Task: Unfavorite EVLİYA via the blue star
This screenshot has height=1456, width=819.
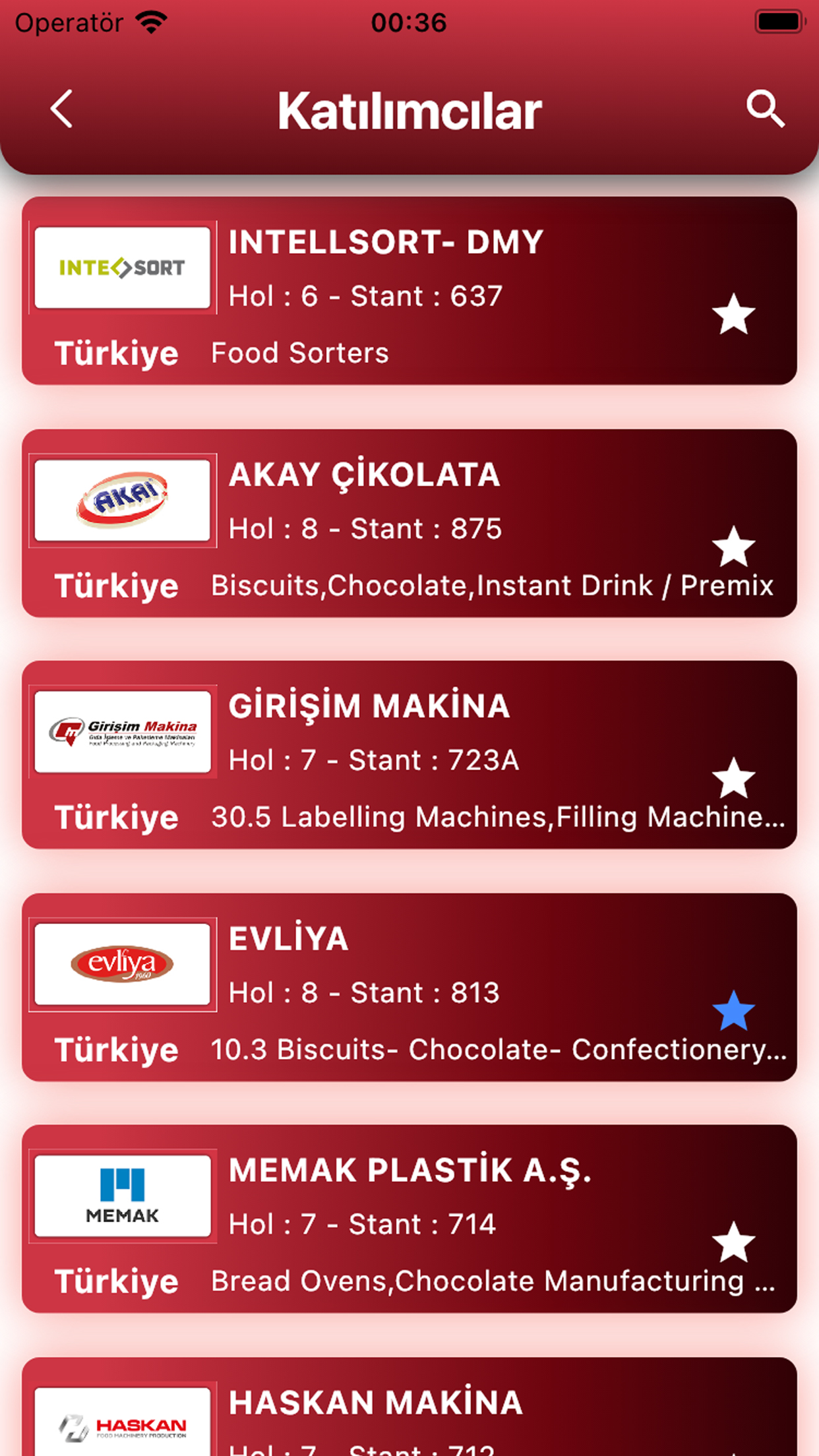Action: (733, 1011)
